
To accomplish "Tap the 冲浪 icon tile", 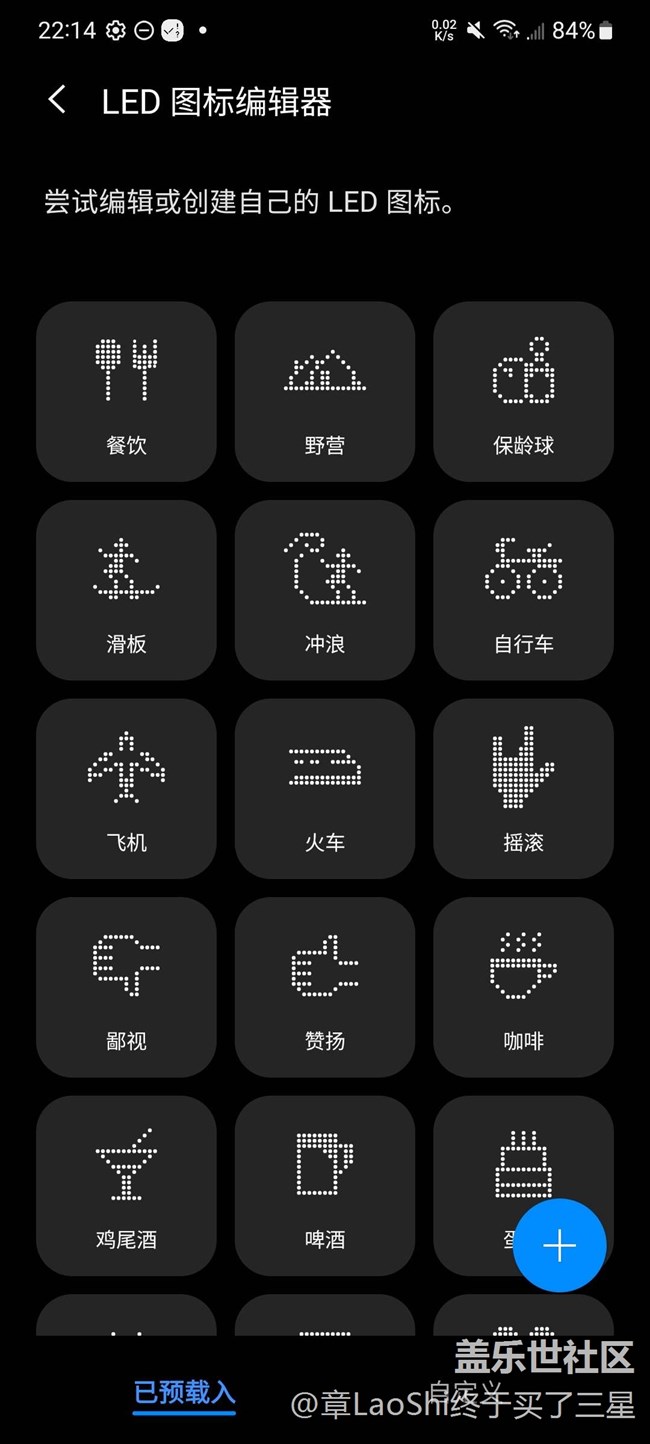I will pyautogui.click(x=324, y=589).
